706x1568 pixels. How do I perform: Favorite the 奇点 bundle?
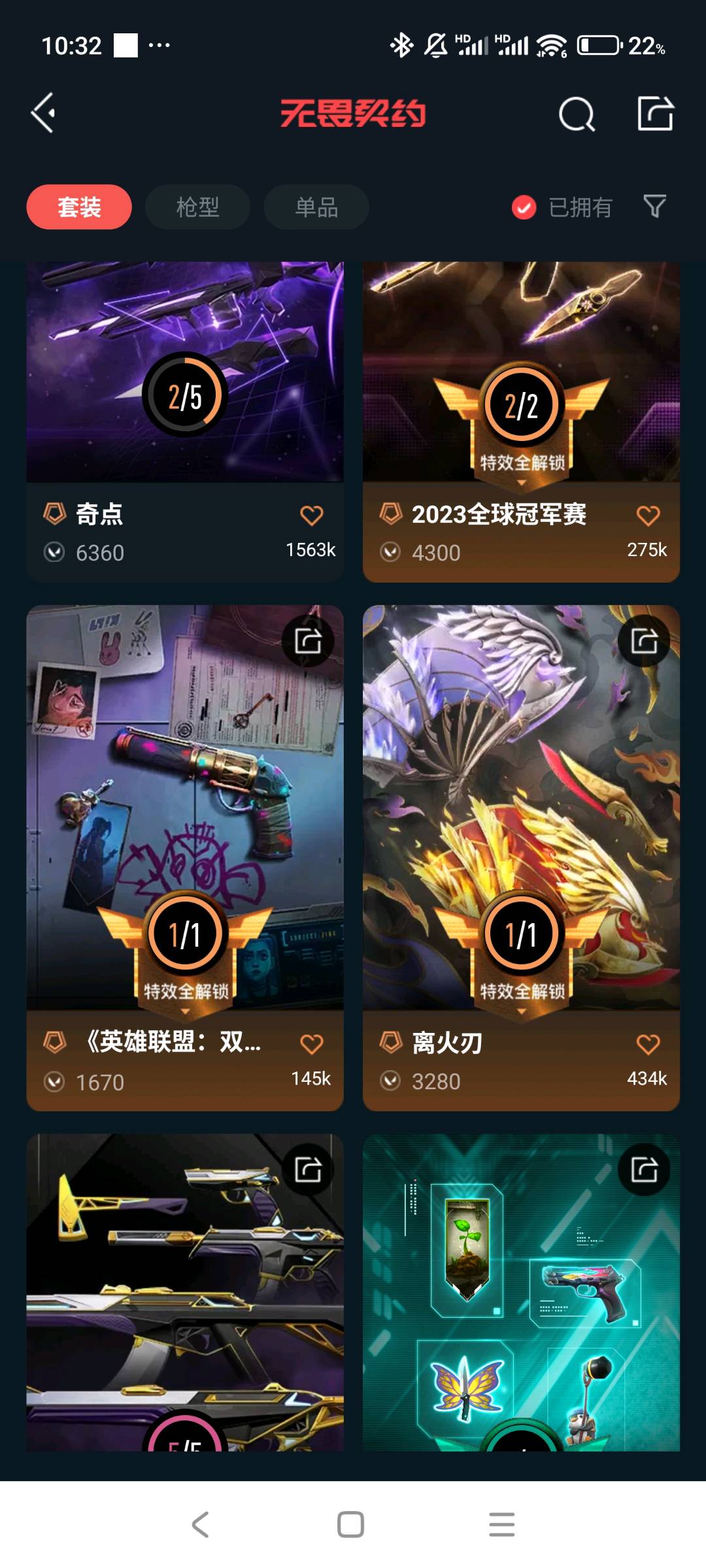coord(311,515)
